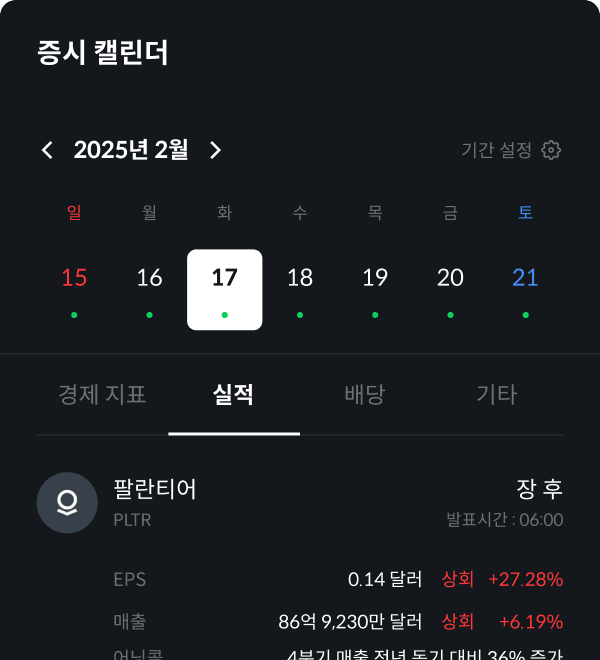600x660 pixels.
Task: Switch to the 배당 tab
Action: [x=365, y=395]
